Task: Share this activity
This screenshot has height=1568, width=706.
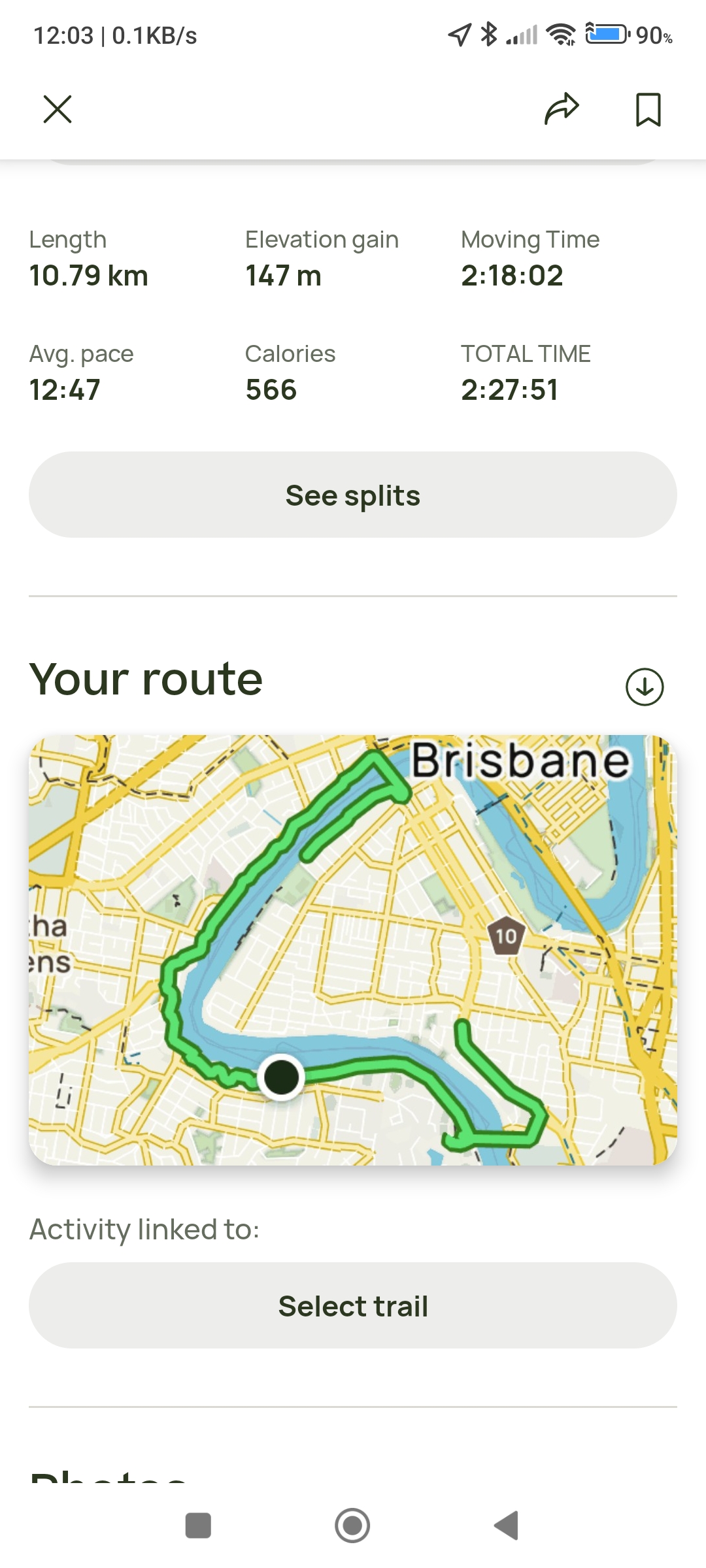Action: [x=562, y=108]
